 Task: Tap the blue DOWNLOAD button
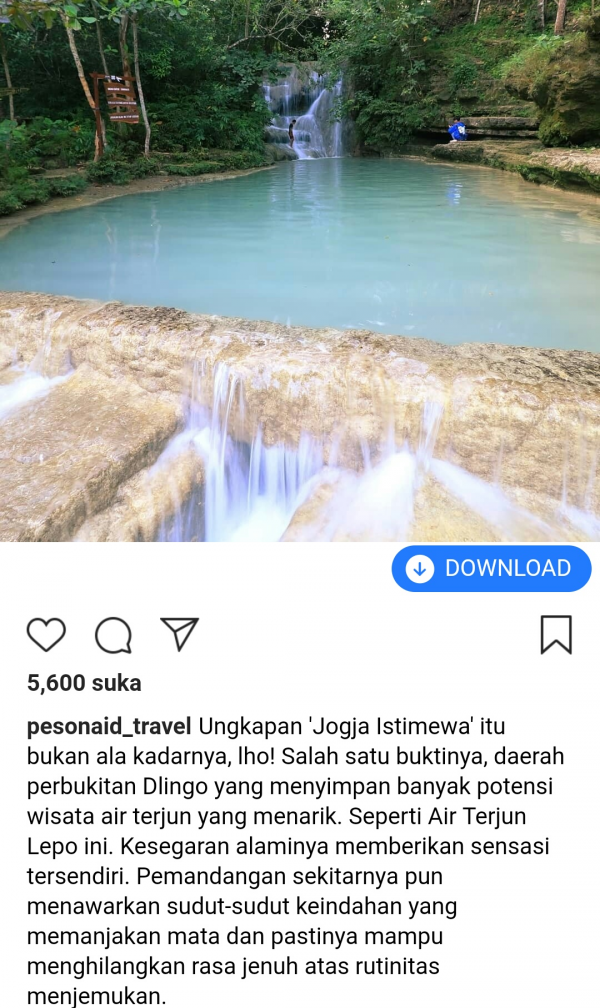[x=491, y=569]
